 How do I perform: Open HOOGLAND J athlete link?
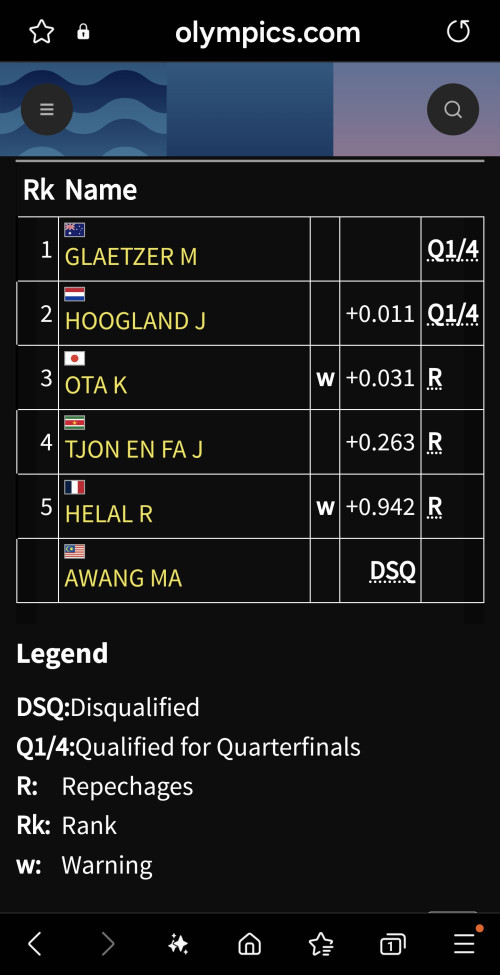(135, 321)
